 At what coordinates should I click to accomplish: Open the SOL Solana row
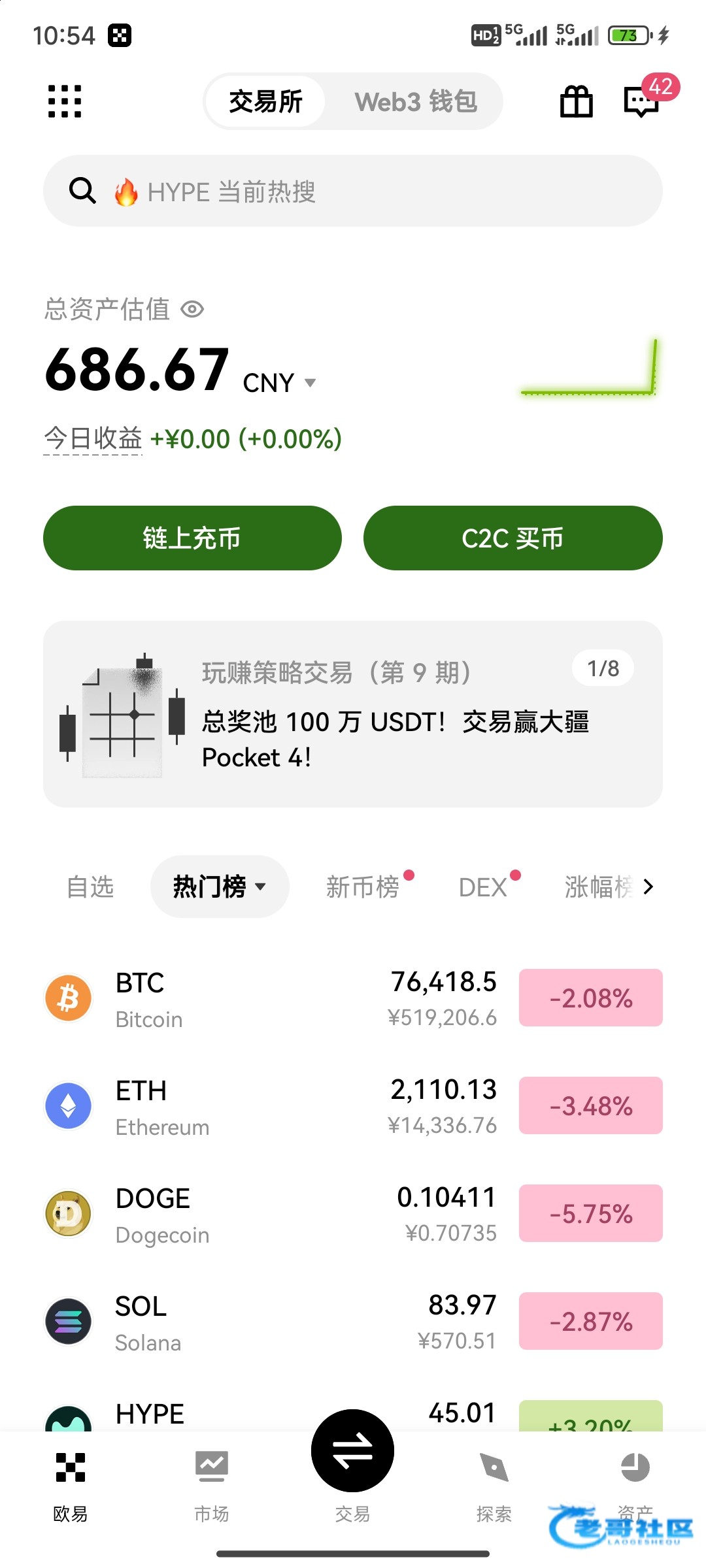(x=353, y=1322)
